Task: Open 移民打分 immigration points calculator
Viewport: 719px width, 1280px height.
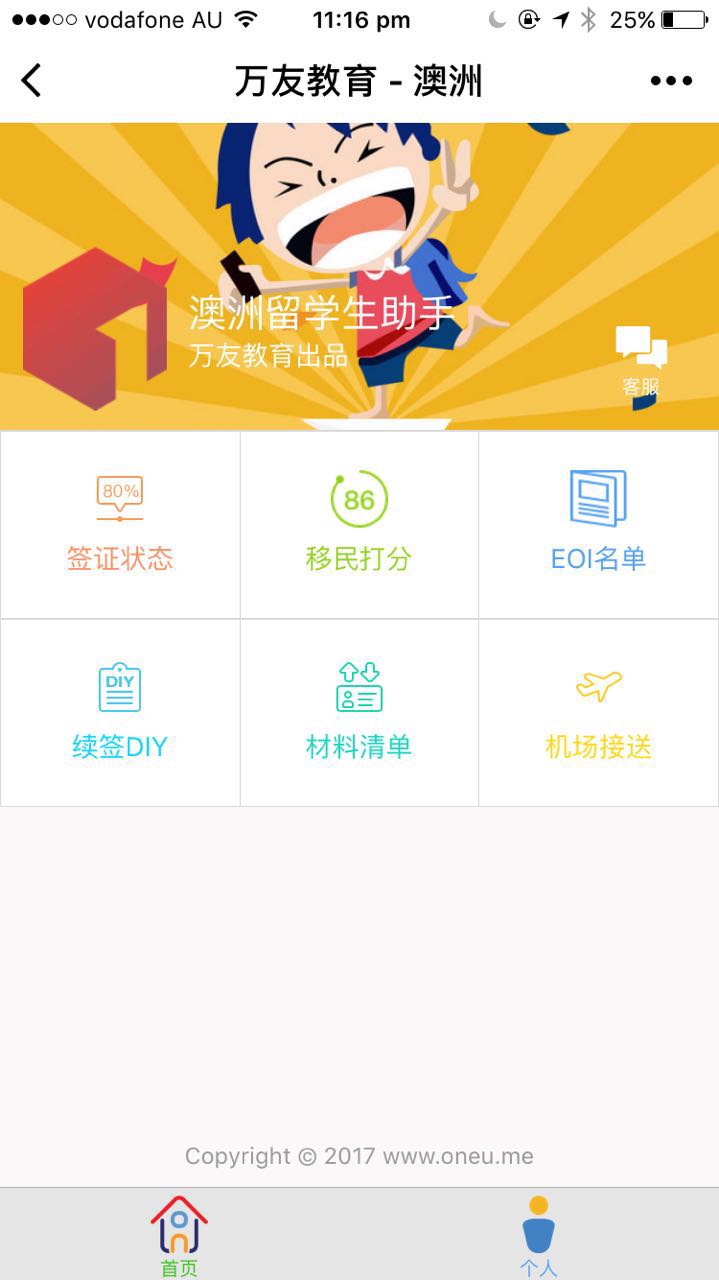Action: pos(359,525)
